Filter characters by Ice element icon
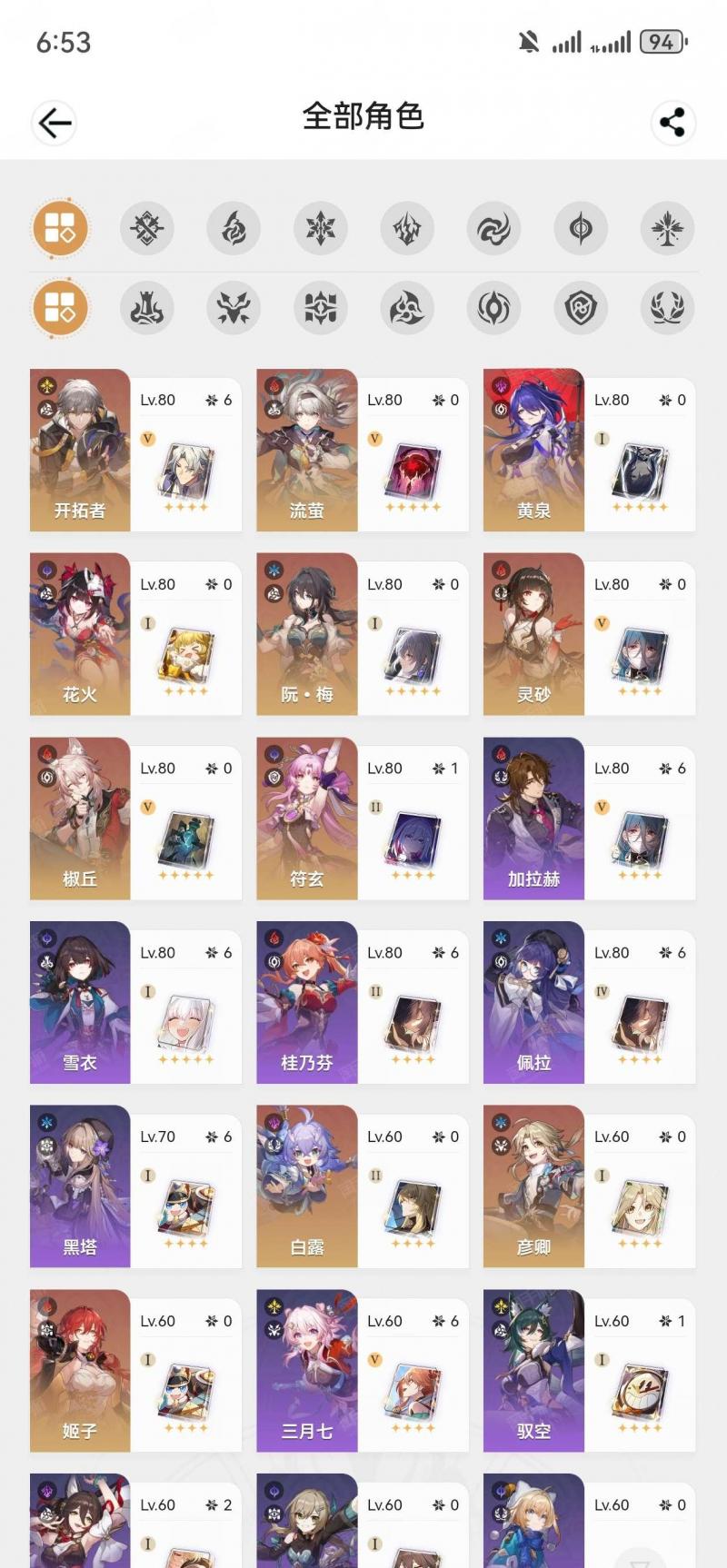 coord(321,228)
